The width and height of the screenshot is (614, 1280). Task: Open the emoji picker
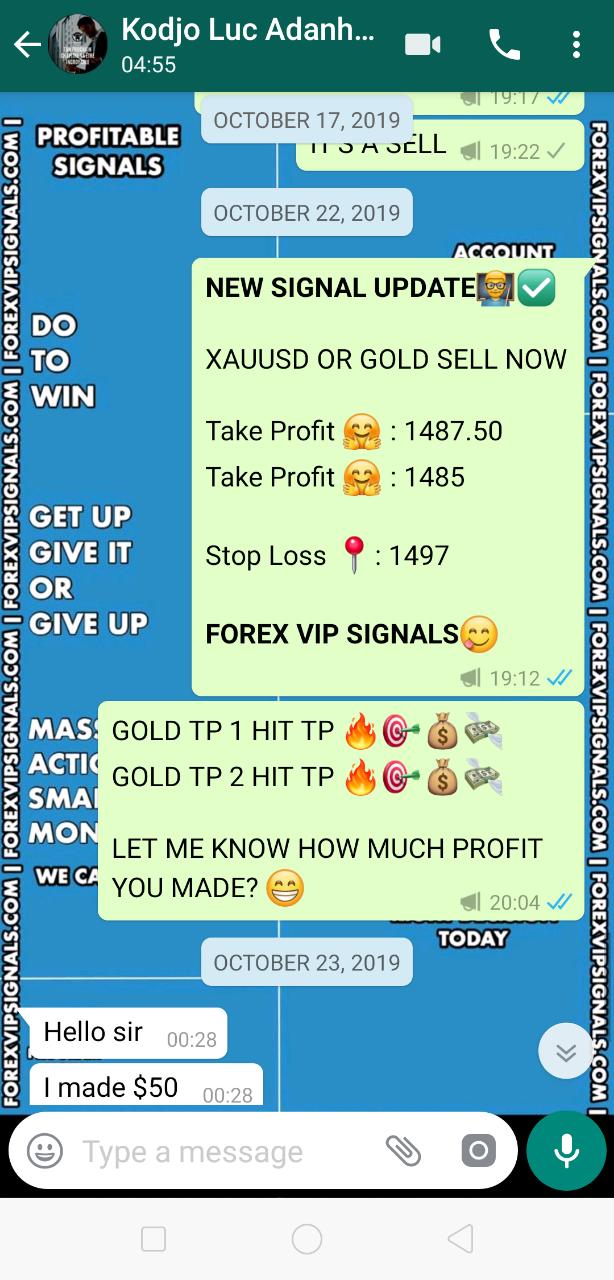click(x=45, y=1151)
